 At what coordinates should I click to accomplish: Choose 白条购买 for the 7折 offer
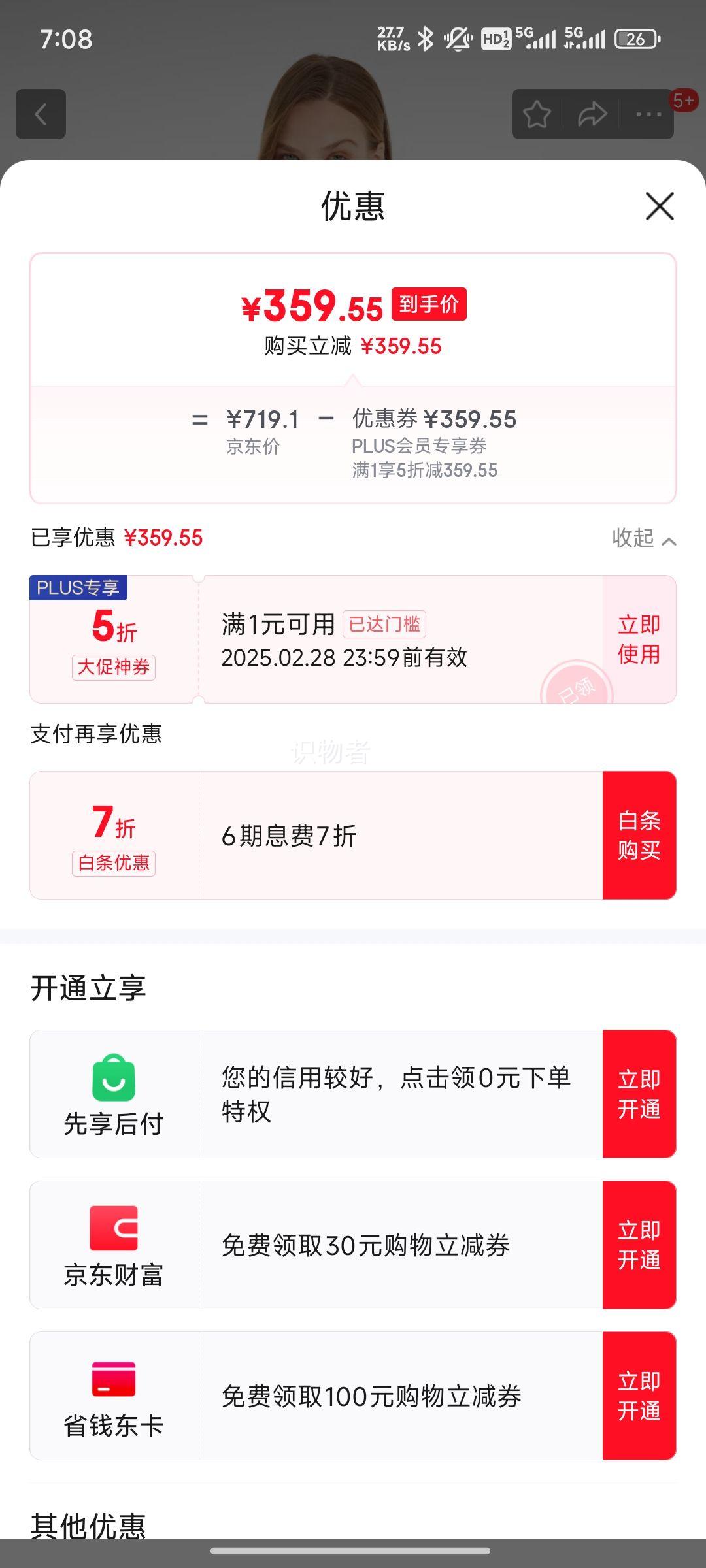(x=639, y=835)
